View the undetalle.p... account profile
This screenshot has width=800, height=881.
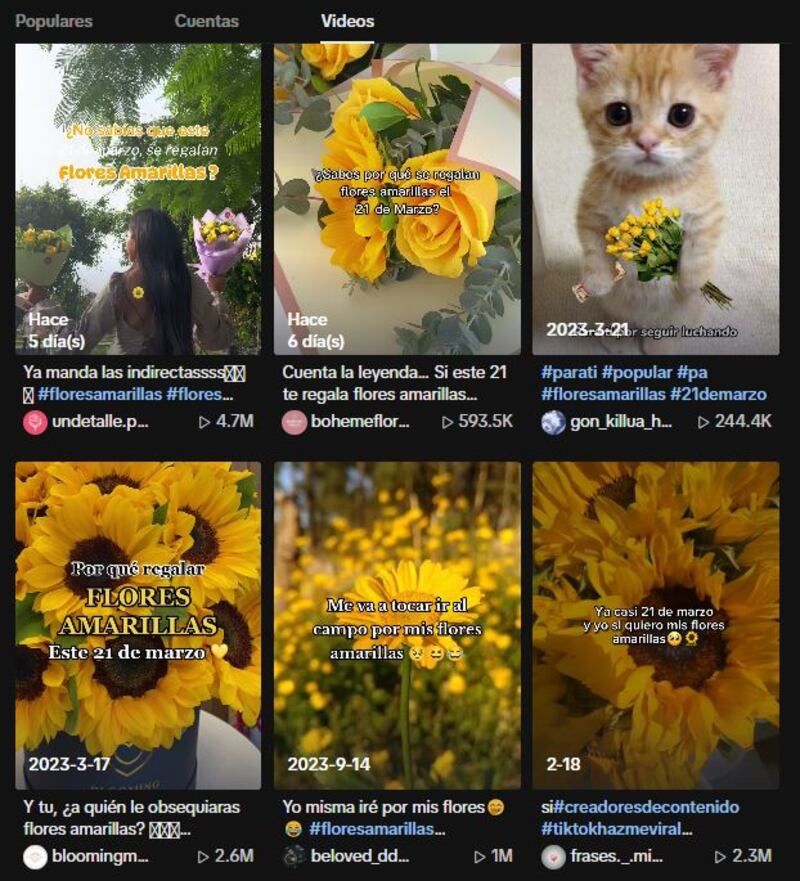(99, 422)
